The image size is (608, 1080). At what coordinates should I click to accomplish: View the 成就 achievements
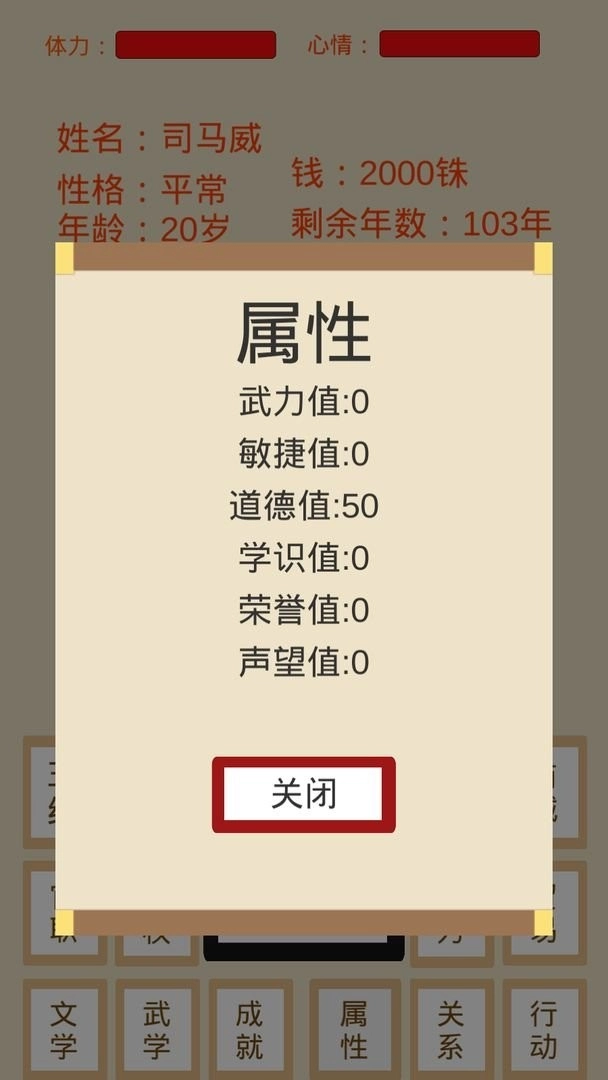coord(250,1029)
